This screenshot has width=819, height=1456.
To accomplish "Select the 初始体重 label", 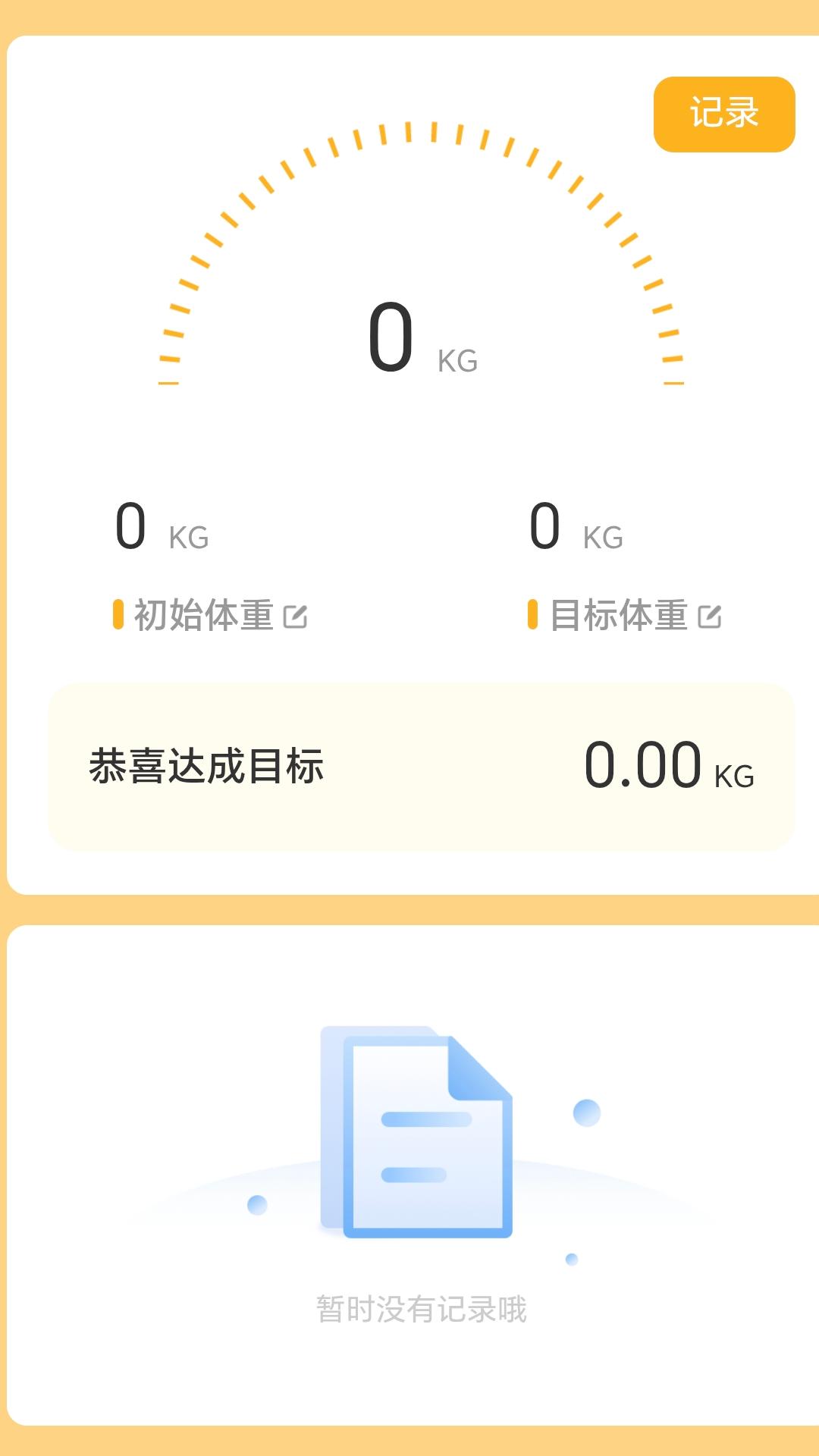I will pyautogui.click(x=205, y=616).
